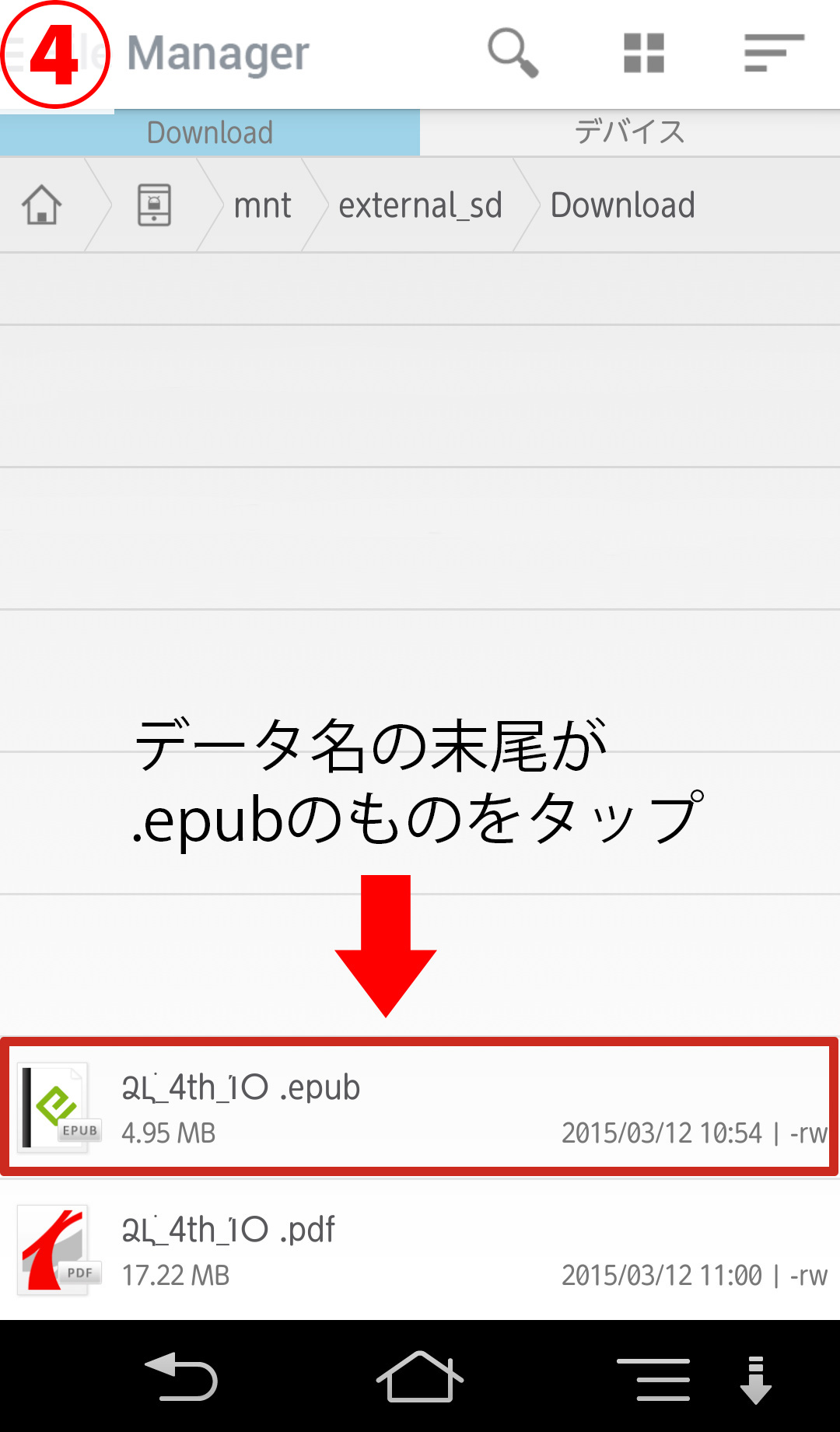Switch to the デバイス tab
Image resolution: width=840 pixels, height=1432 pixels.
click(630, 132)
